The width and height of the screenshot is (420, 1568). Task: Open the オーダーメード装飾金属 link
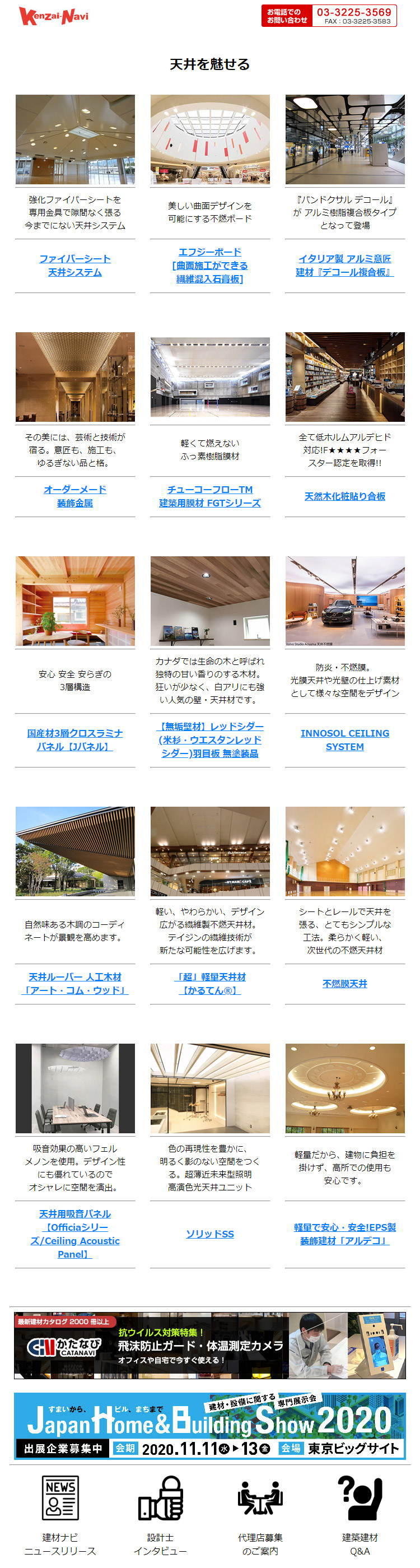click(75, 496)
